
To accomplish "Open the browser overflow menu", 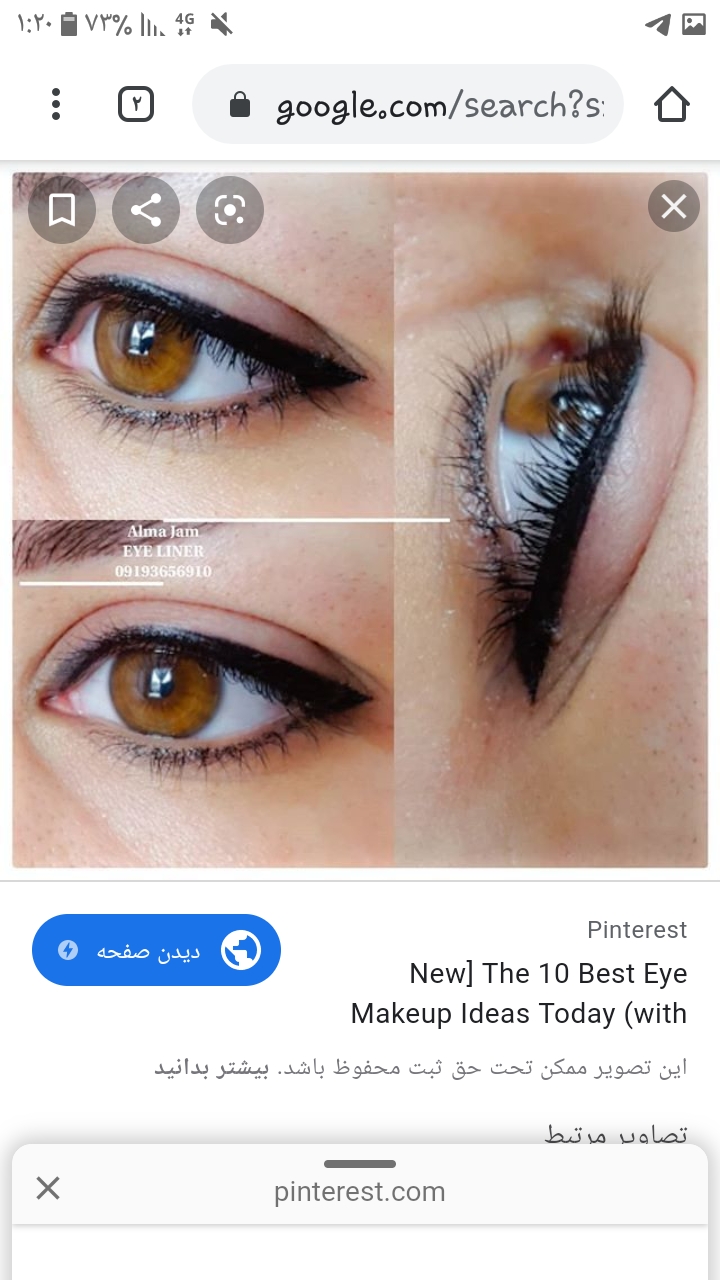I will point(56,104).
